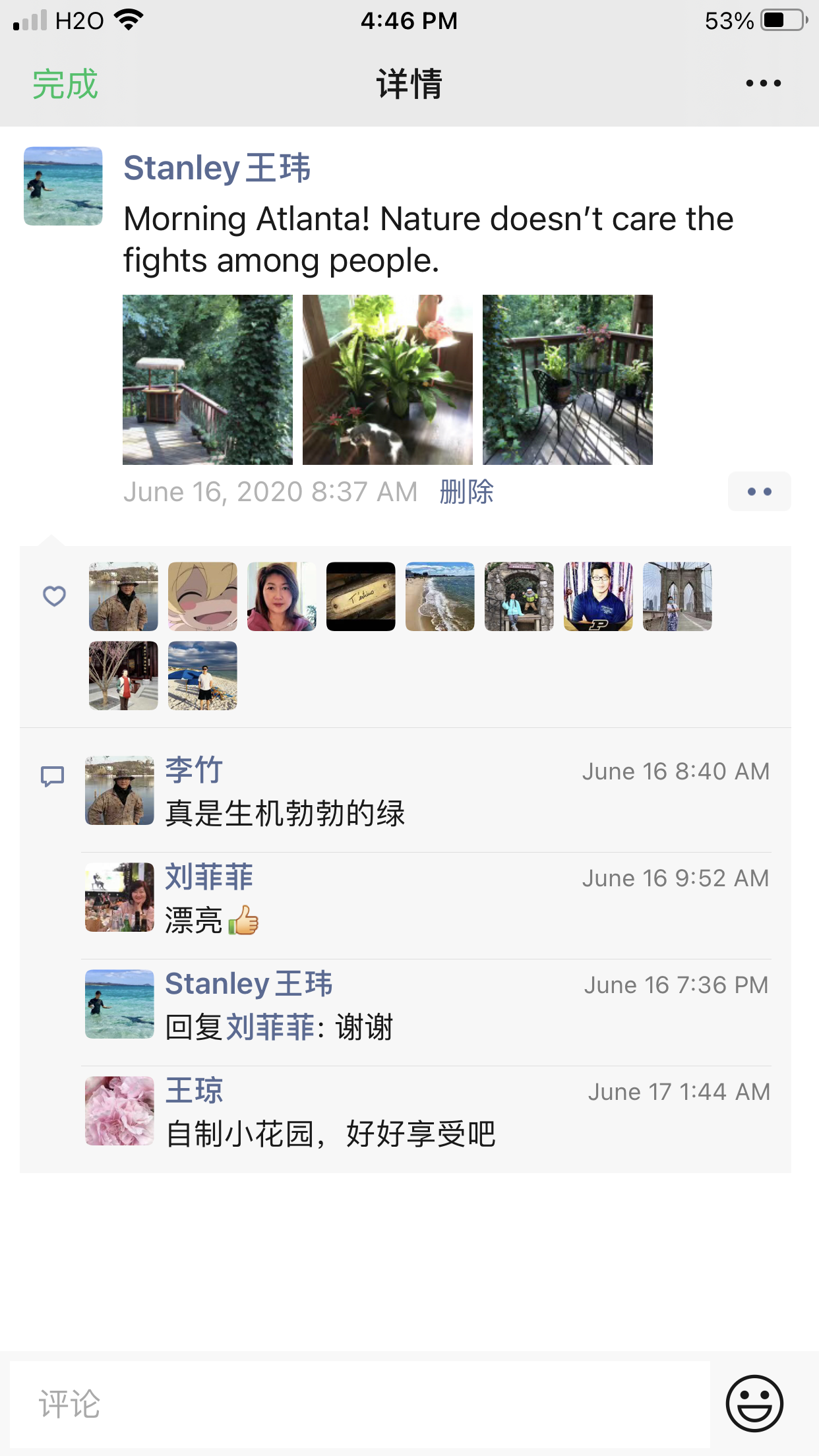Reply to 王琼's comment about the garden

click(330, 1134)
